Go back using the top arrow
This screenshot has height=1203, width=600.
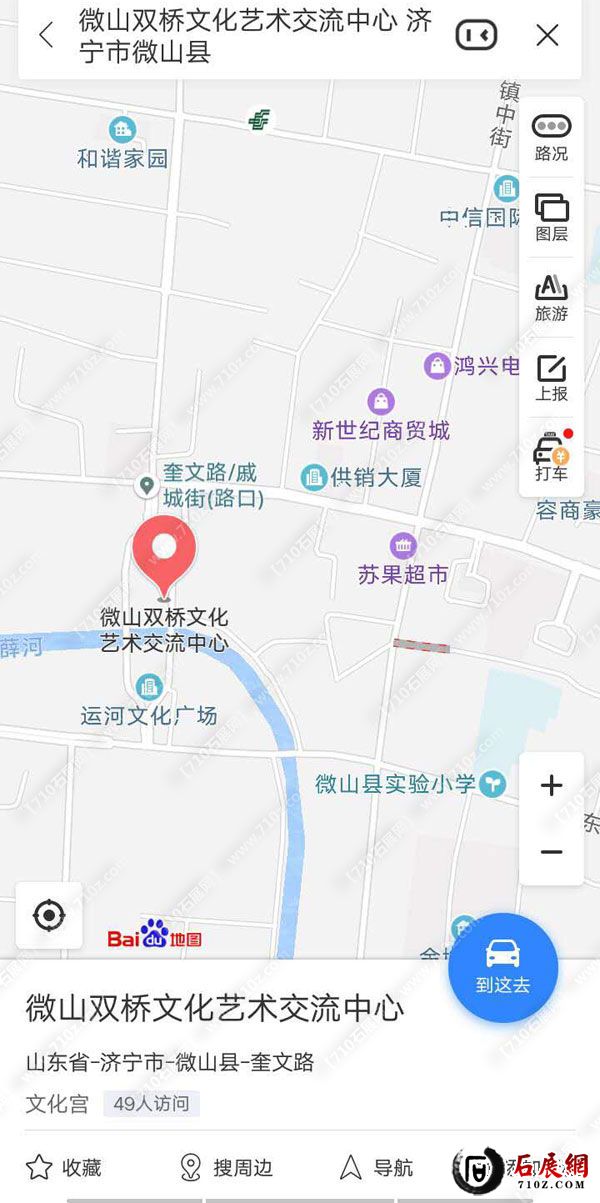45,36
